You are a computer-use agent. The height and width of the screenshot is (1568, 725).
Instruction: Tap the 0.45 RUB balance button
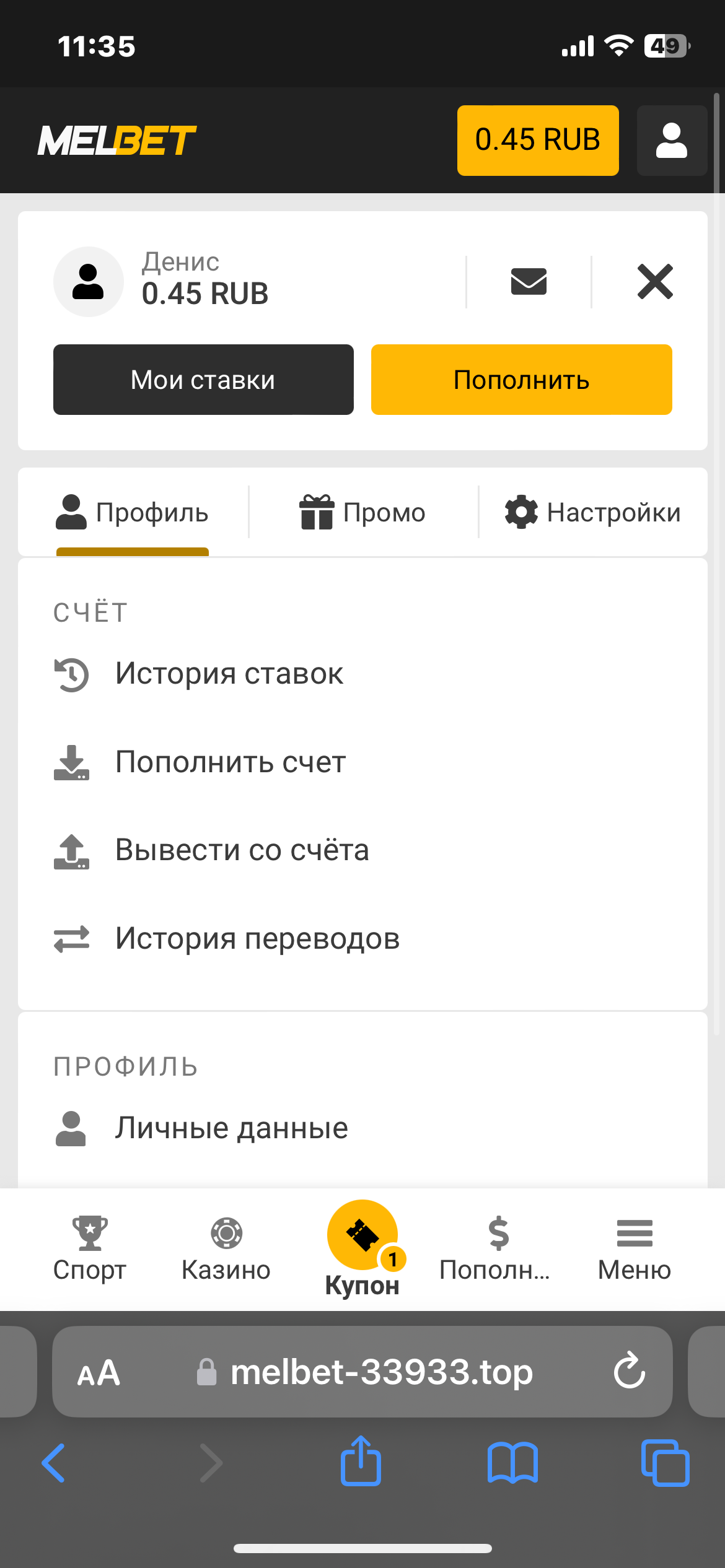[x=537, y=141]
